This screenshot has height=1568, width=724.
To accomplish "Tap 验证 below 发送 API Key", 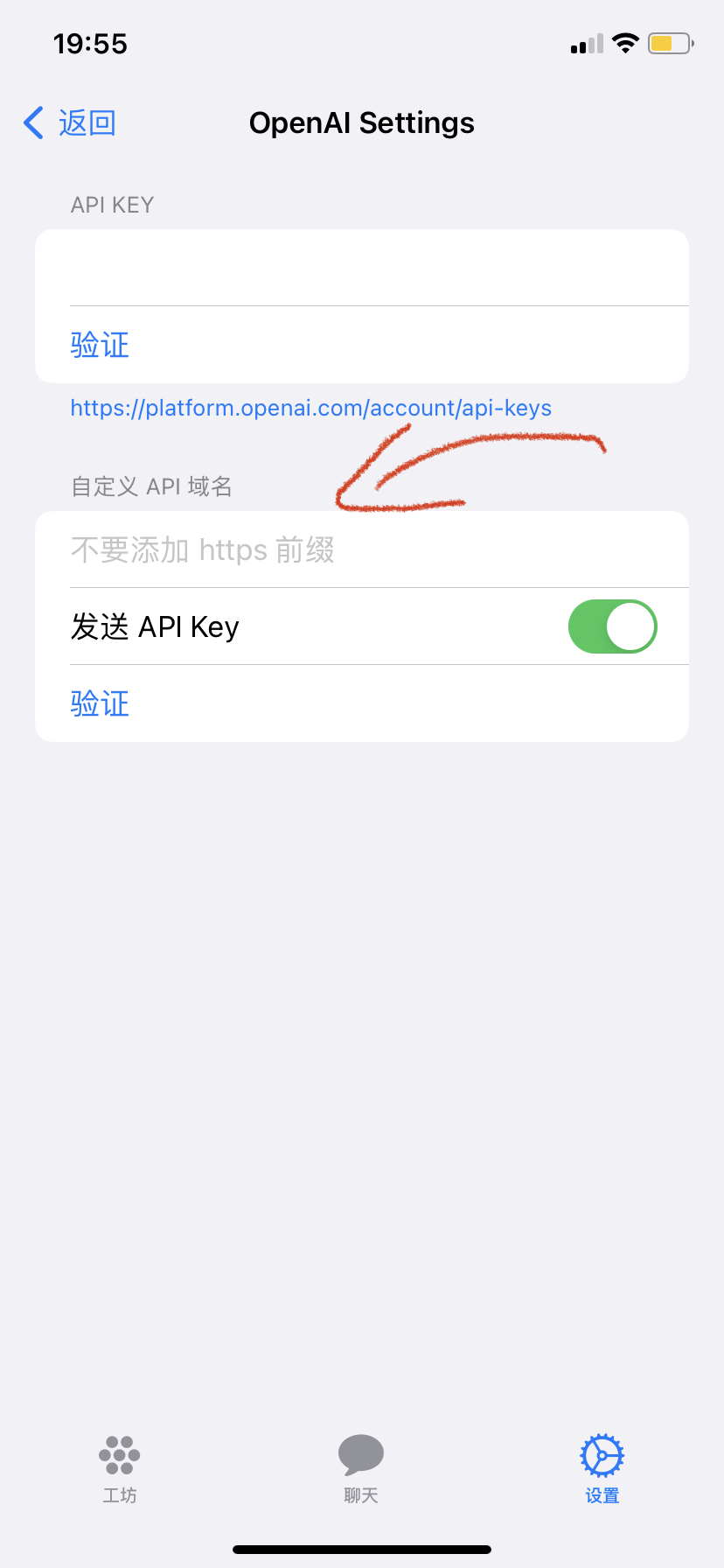I will [x=100, y=703].
